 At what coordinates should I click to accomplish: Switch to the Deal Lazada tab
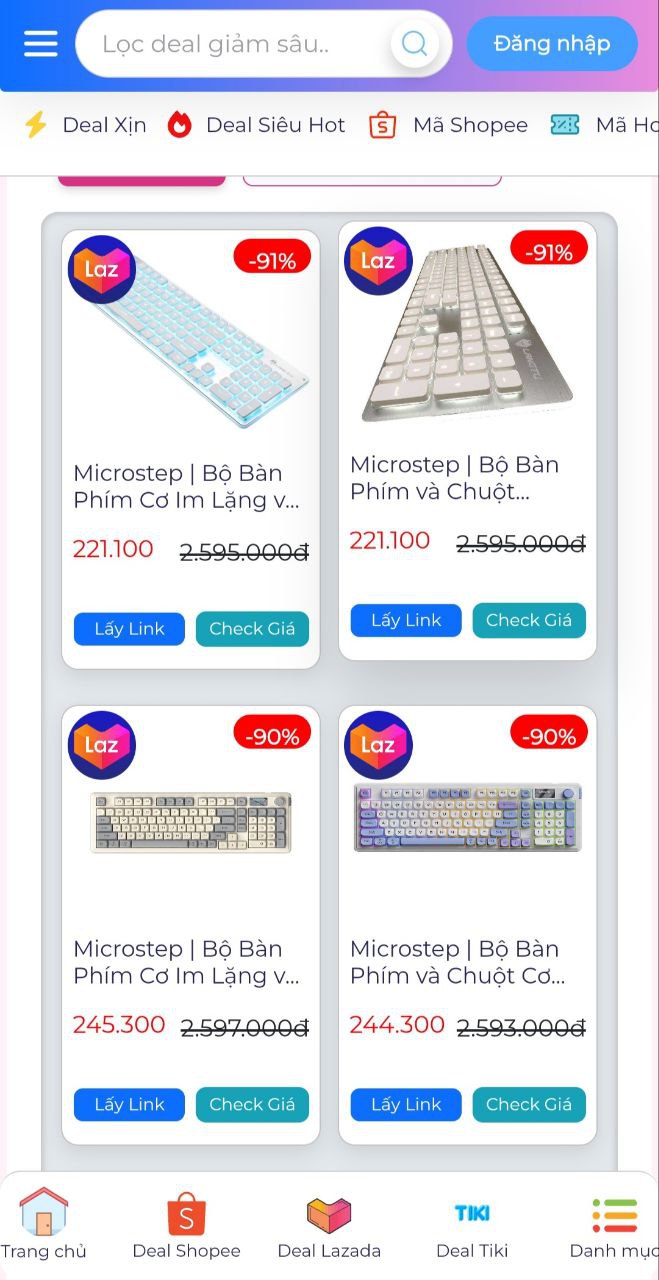[329, 1225]
